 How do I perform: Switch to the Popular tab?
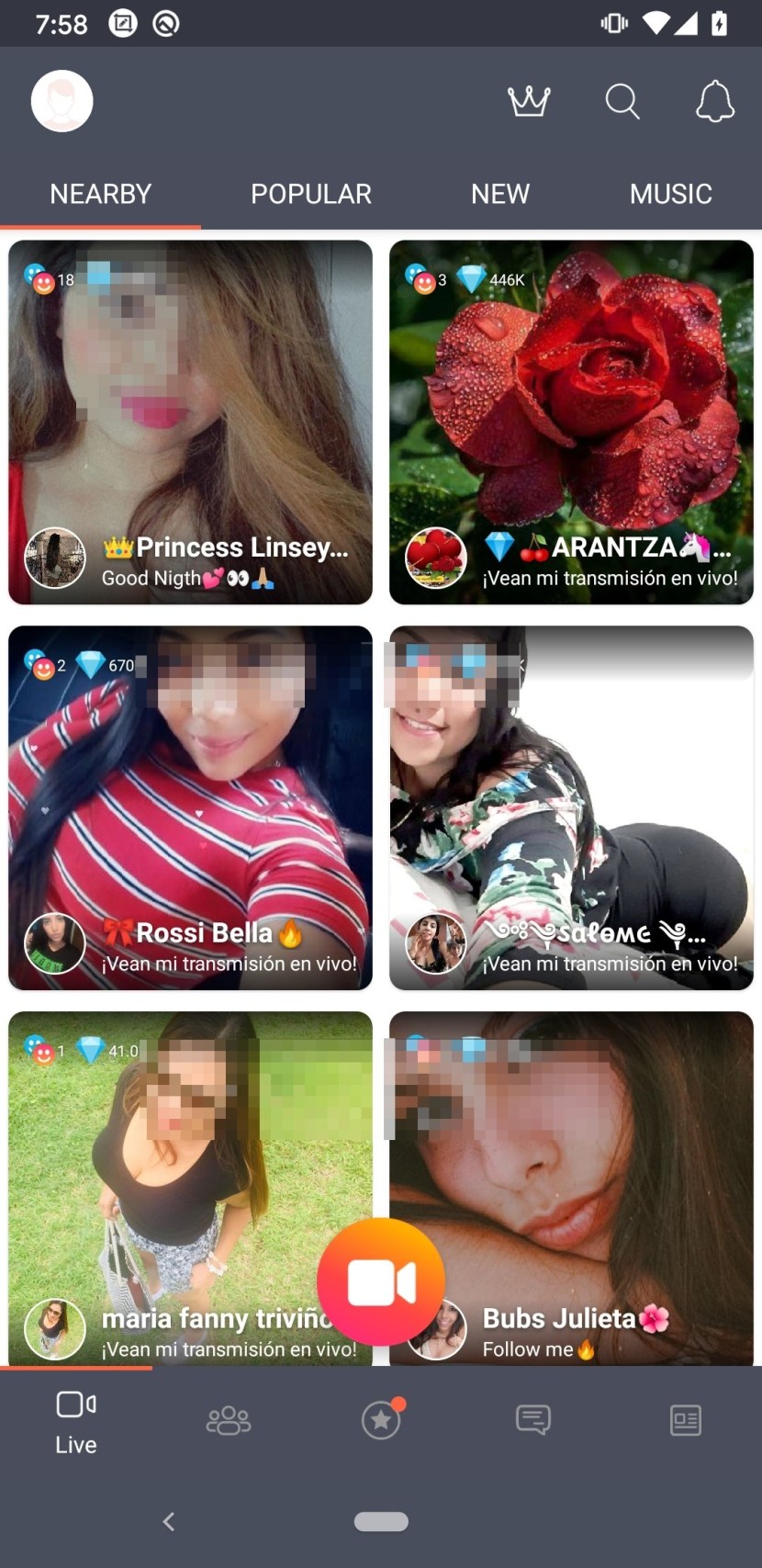310,194
